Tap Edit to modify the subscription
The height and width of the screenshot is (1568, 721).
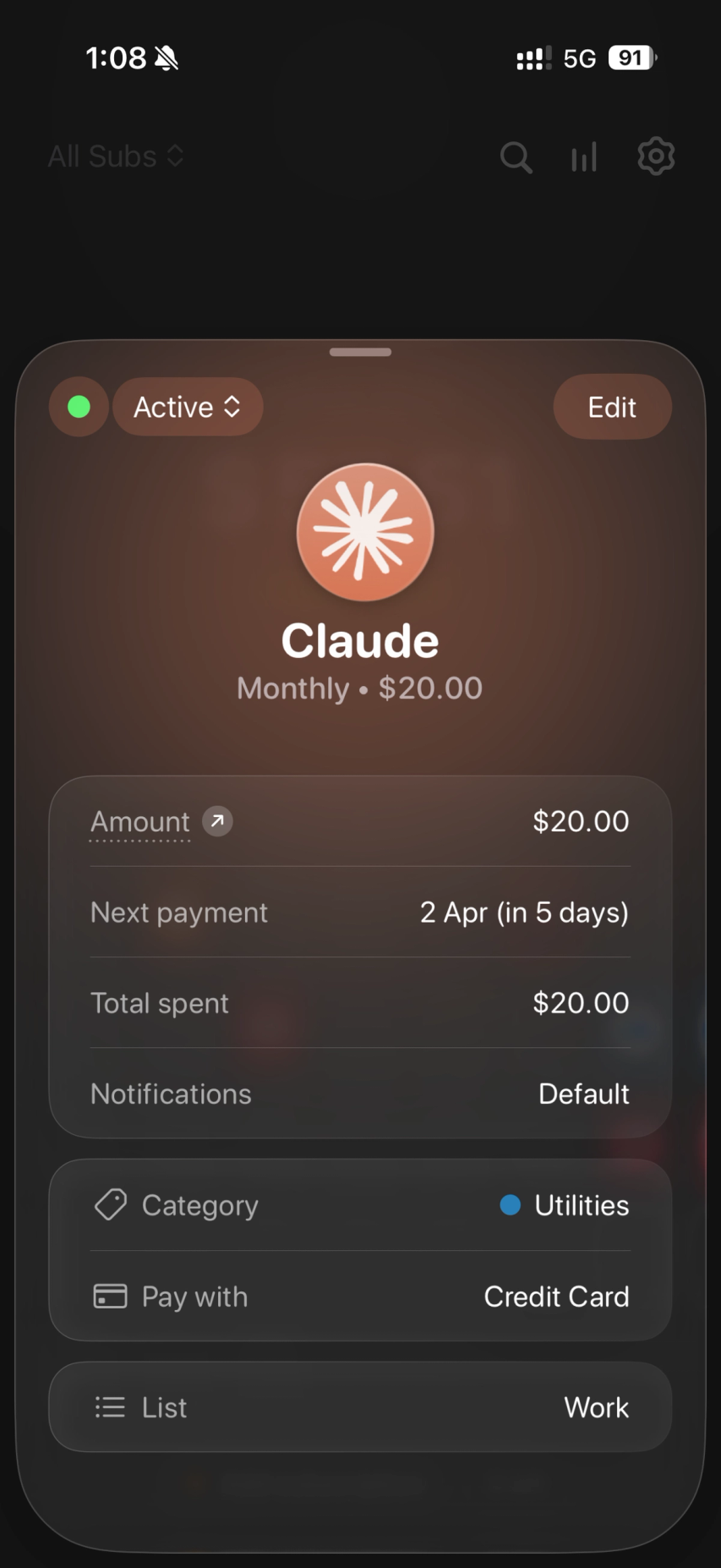point(612,407)
